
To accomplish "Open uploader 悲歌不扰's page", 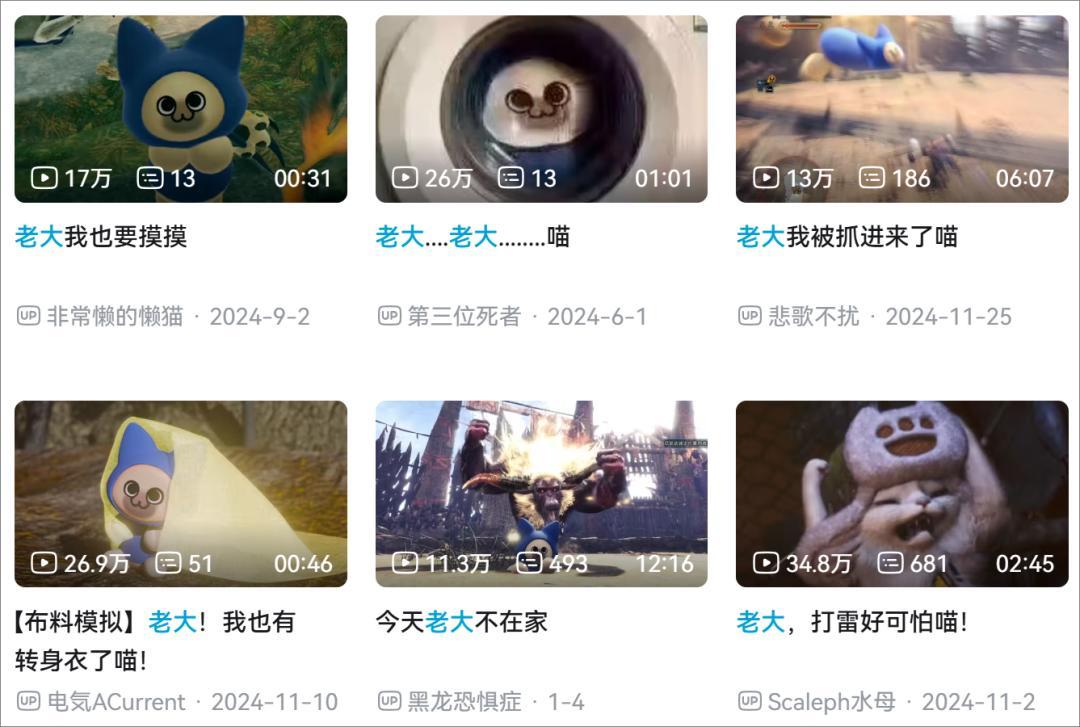I will tap(813, 317).
